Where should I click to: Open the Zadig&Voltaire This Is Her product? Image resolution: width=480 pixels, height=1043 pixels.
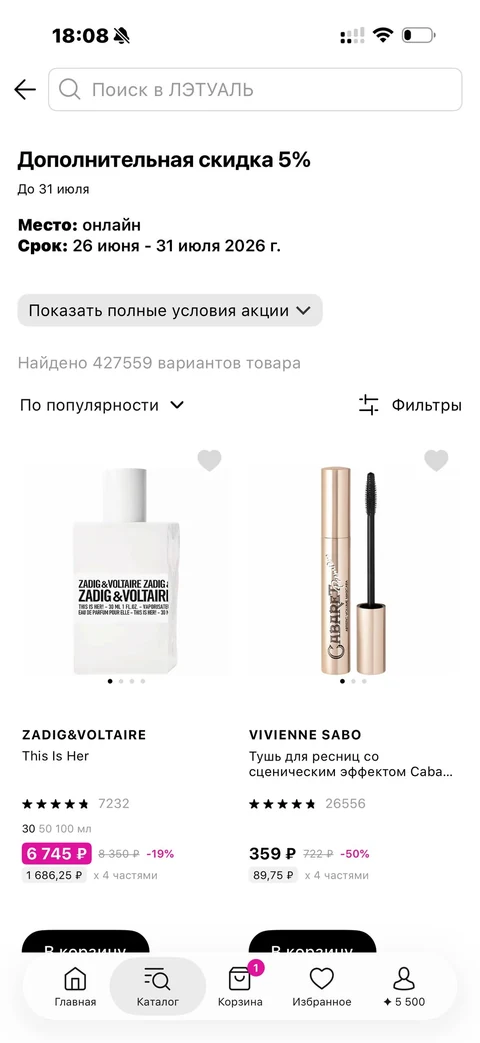tap(126, 572)
